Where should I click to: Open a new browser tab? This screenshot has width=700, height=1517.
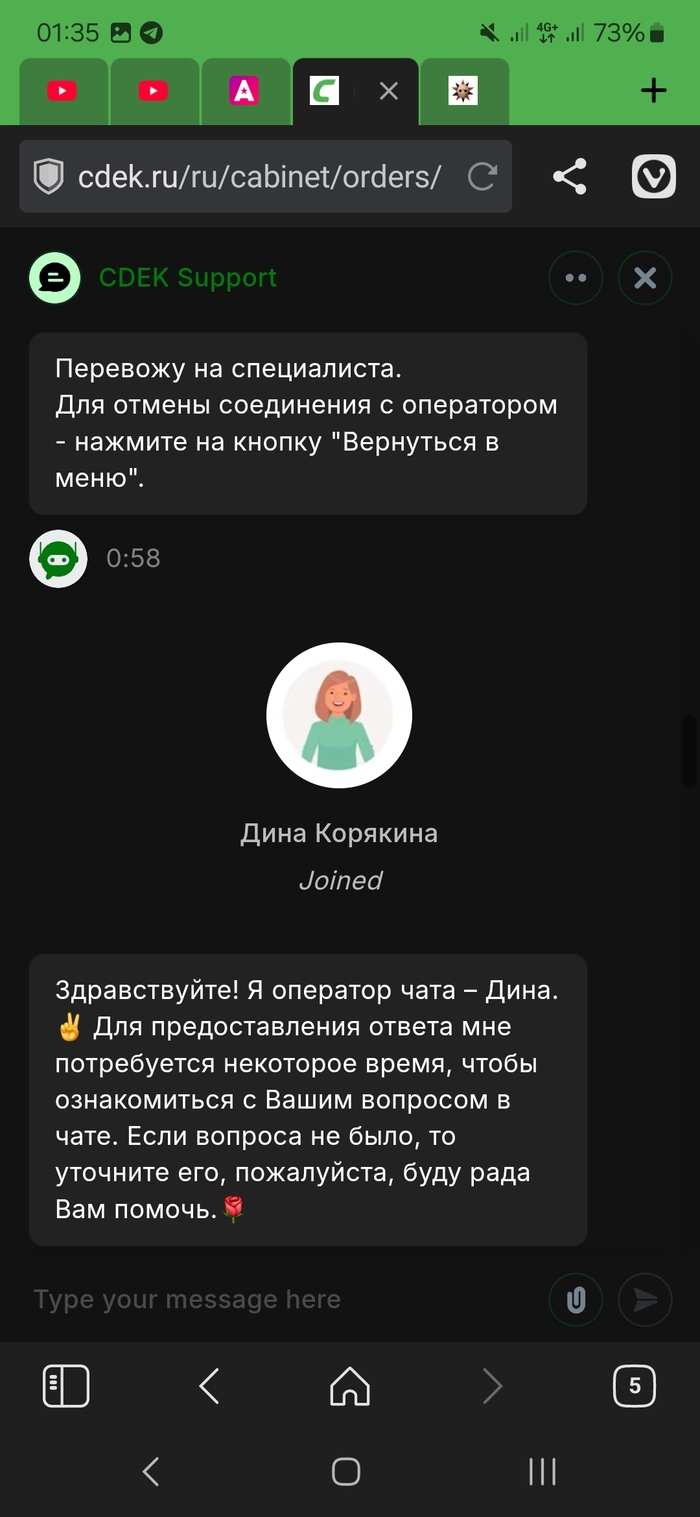[x=653, y=91]
